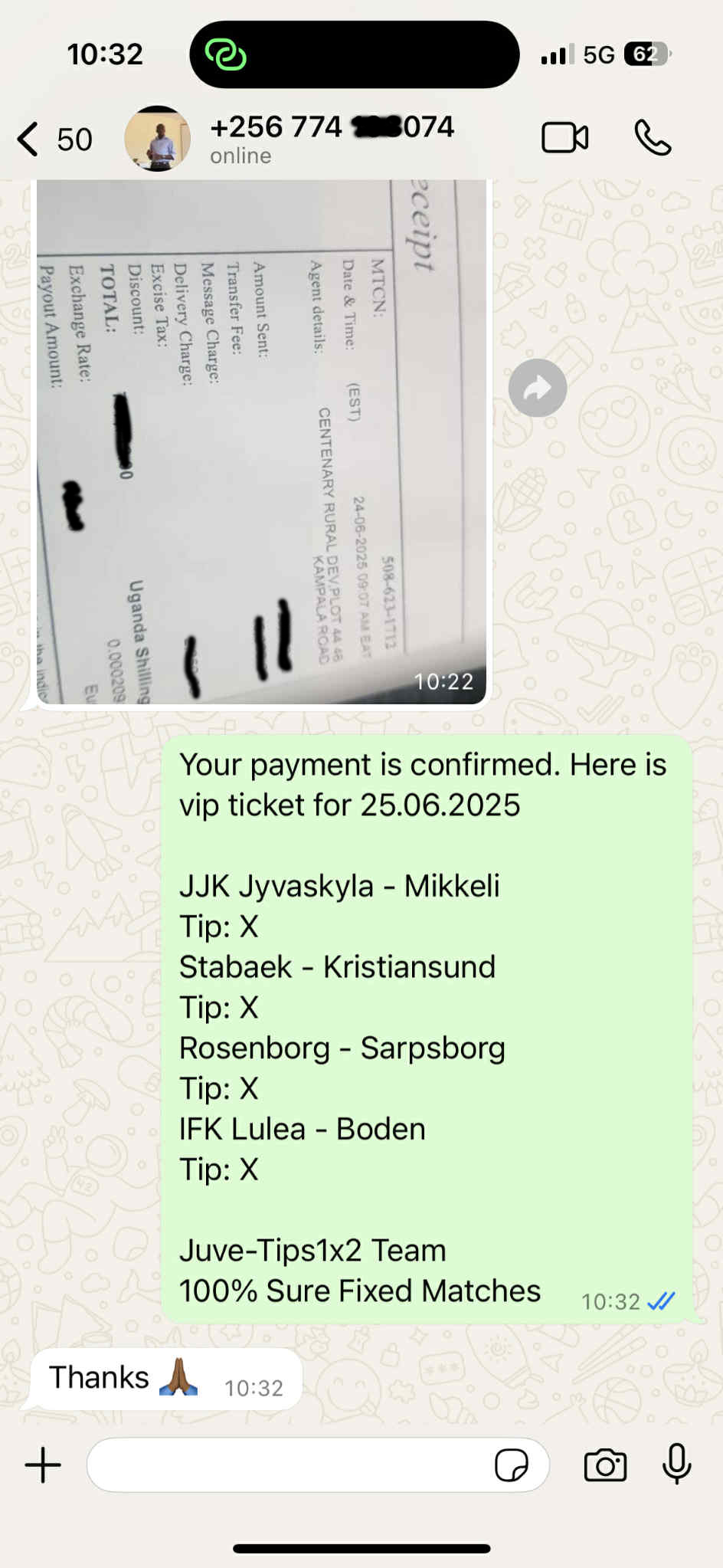Screen dimensions: 723x1568
Task: Tap the microphone to record voice message
Action: click(x=676, y=1464)
